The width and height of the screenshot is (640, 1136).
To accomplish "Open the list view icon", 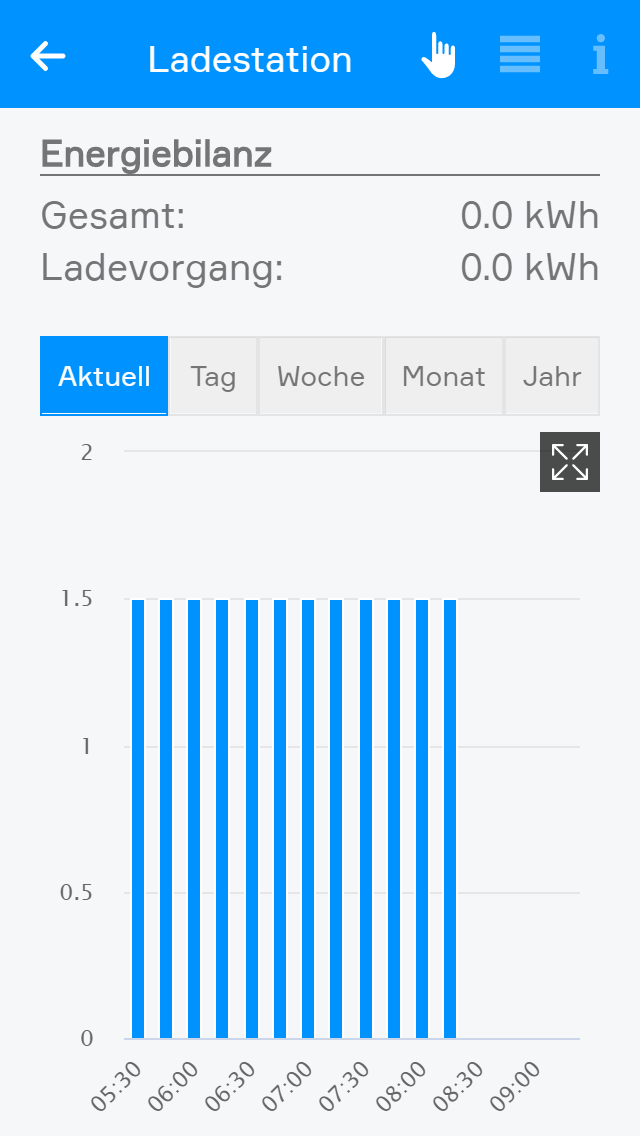I will [x=520, y=55].
